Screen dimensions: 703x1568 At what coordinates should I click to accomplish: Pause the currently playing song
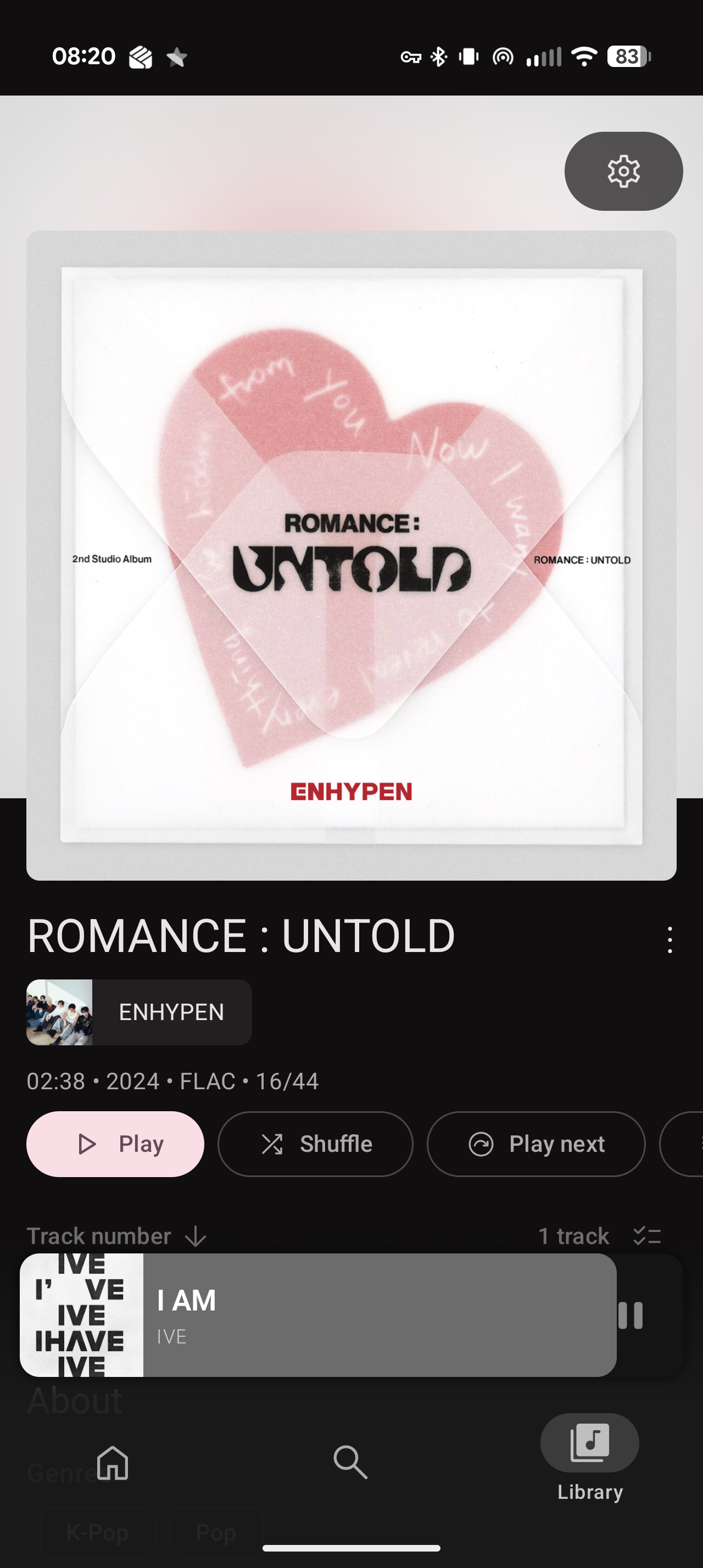click(631, 1315)
